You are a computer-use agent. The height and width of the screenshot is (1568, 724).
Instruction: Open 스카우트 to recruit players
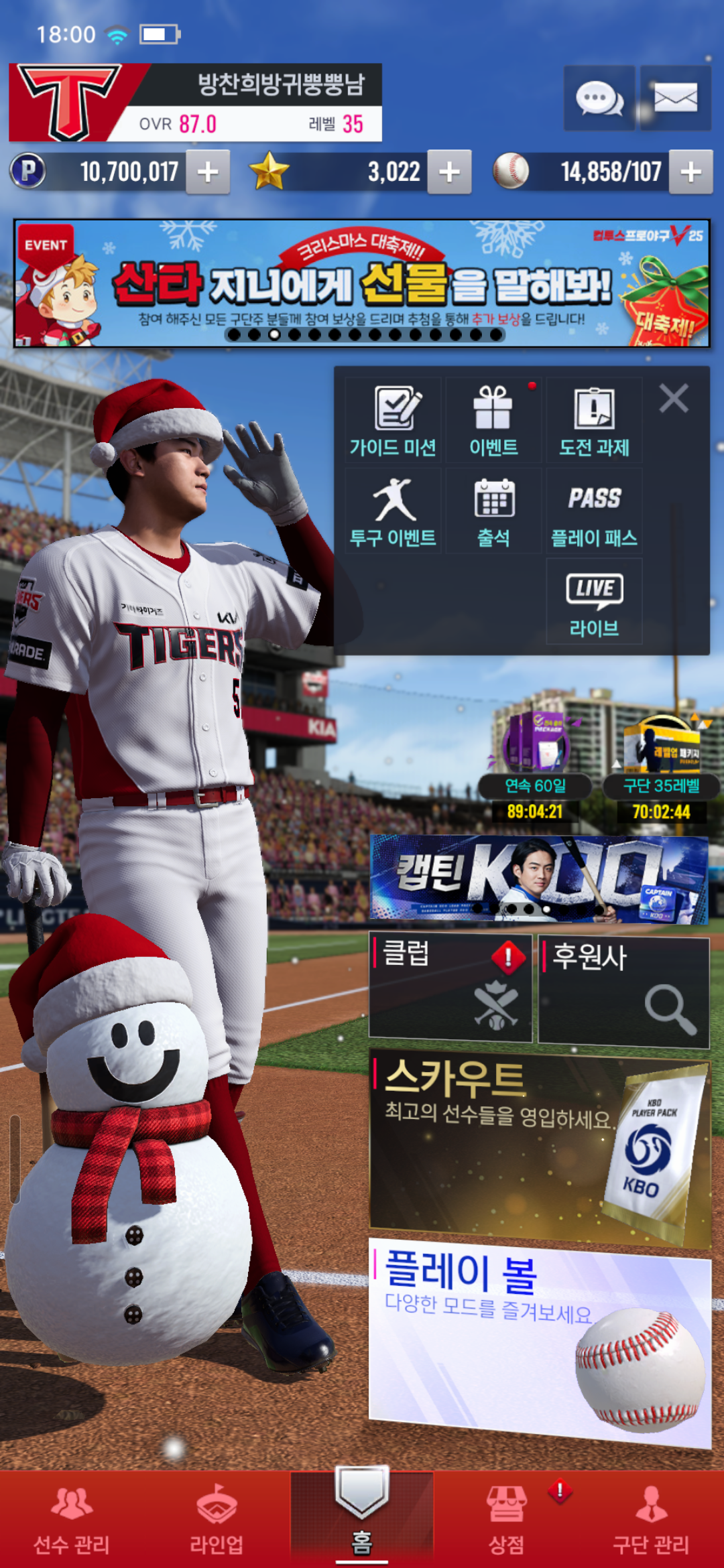coord(540,1147)
